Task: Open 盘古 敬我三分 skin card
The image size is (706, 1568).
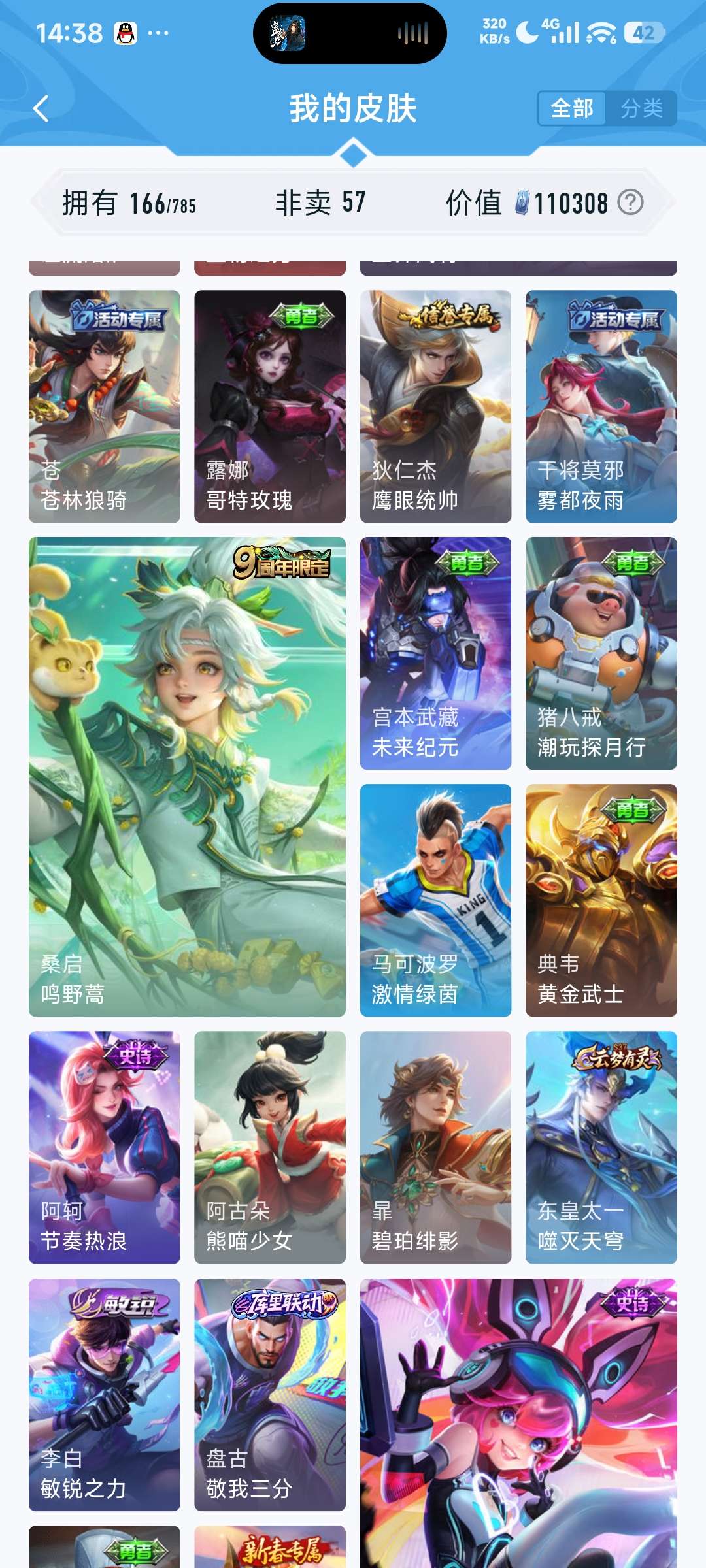Action: pyautogui.click(x=269, y=1394)
